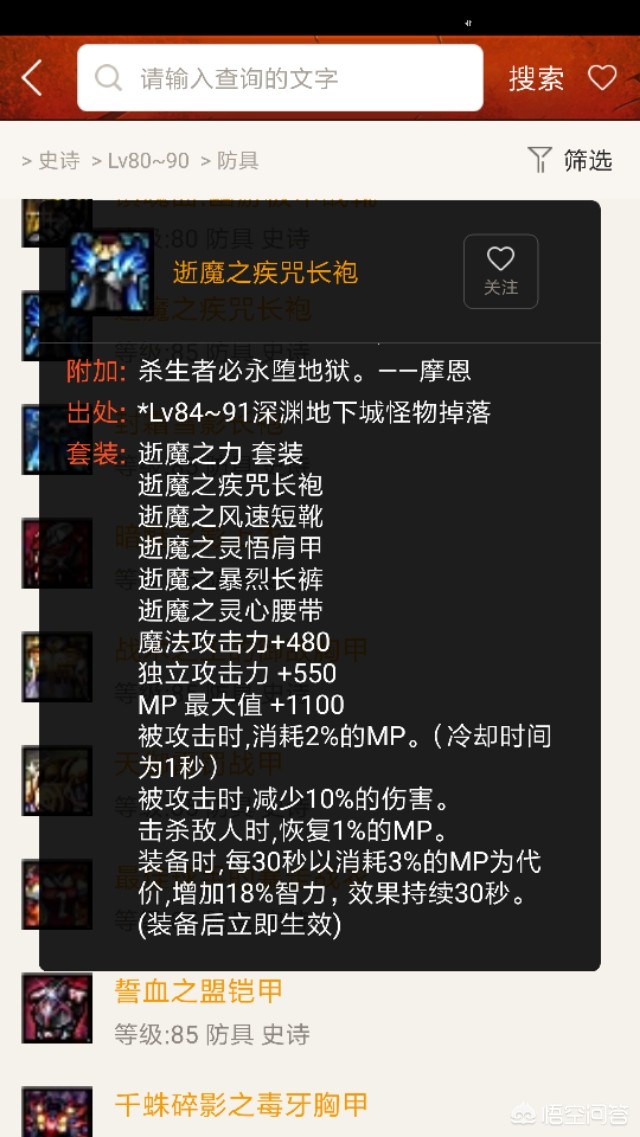Follow the item with the 关注 button
The height and width of the screenshot is (1137, 640).
(500, 271)
